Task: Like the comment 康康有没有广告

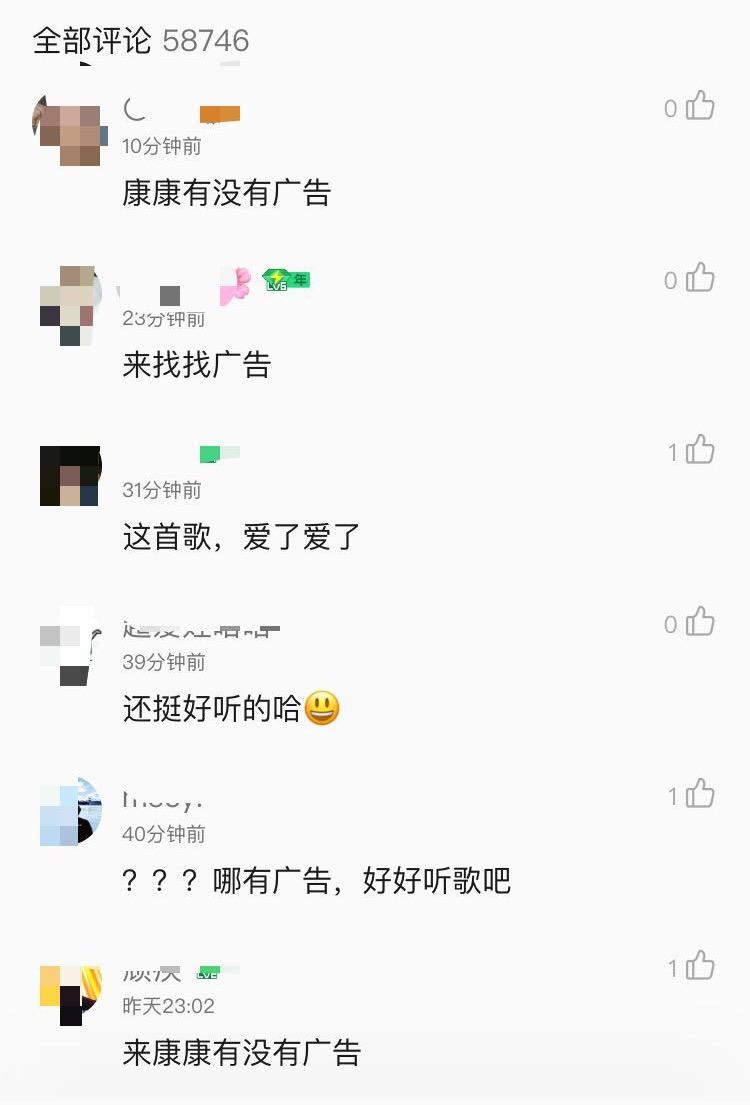Action: (x=700, y=108)
